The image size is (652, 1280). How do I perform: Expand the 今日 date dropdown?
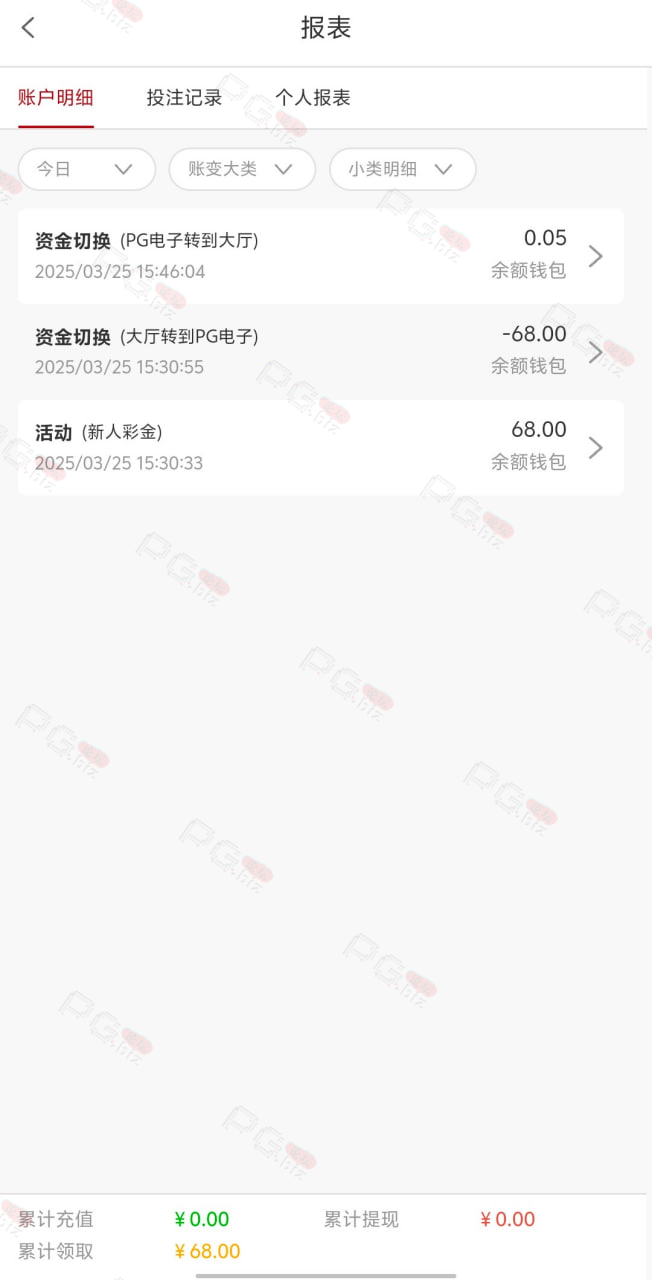(87, 169)
